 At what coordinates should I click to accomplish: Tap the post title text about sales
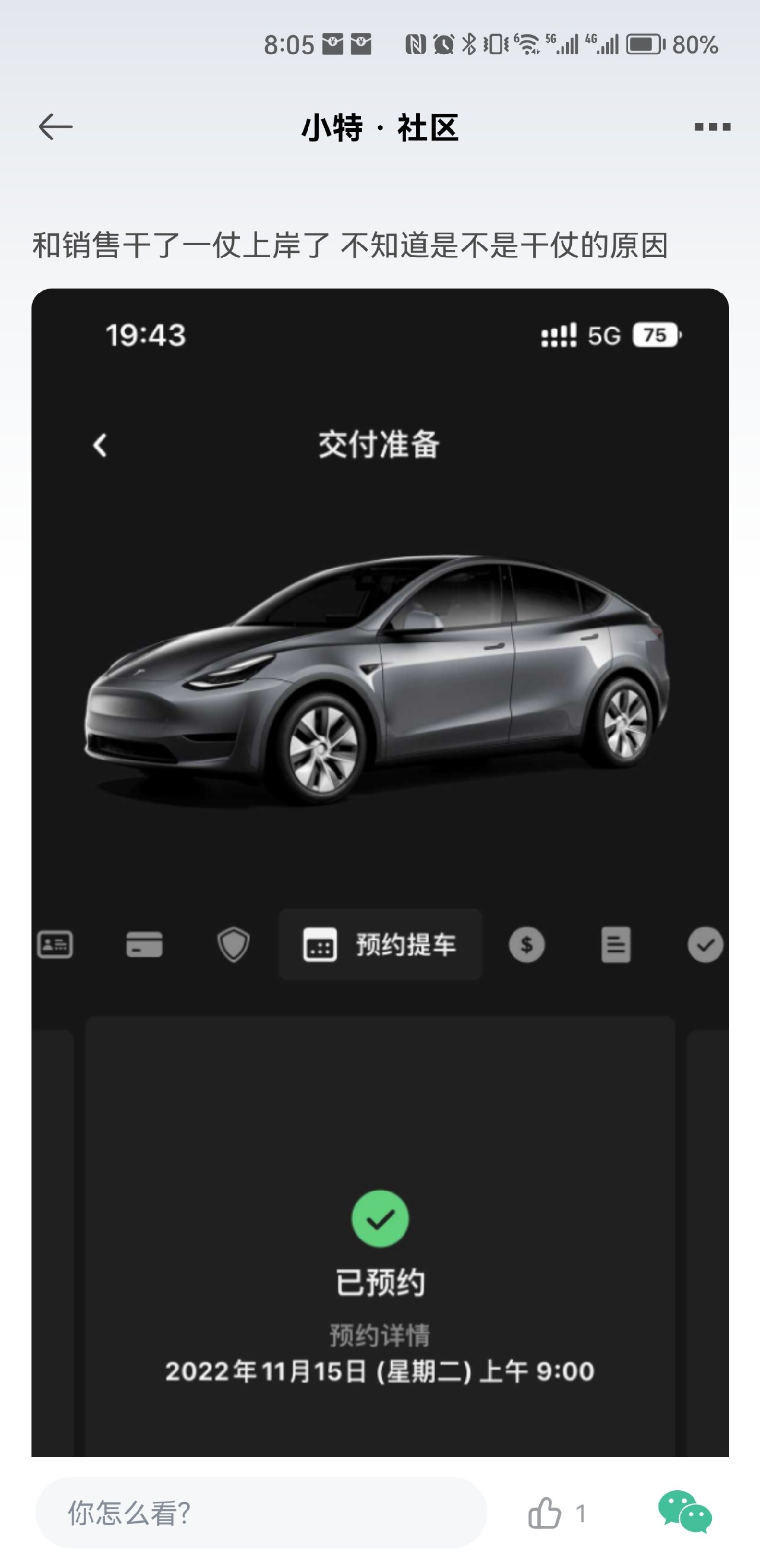point(350,244)
